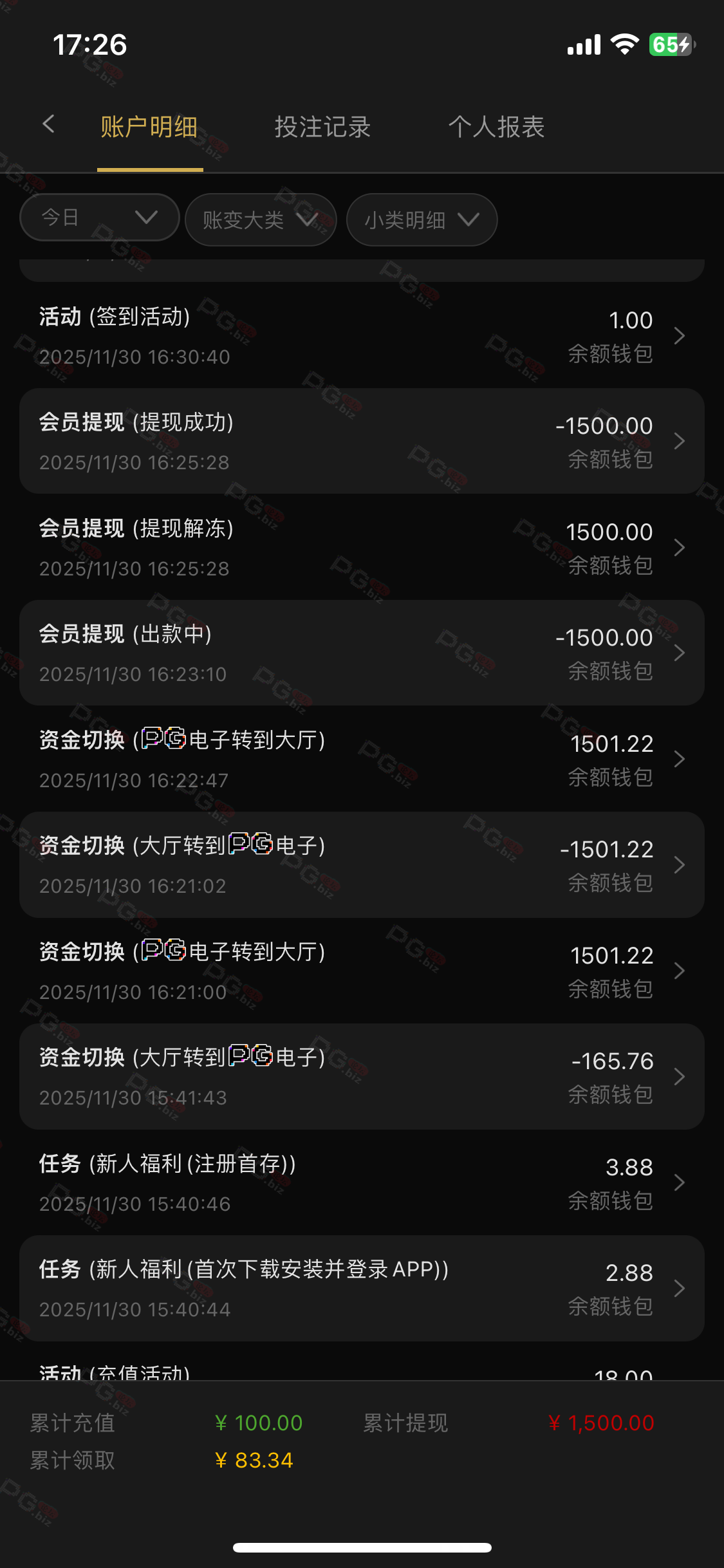Switch to the 个人报表 tab
Image resolution: width=724 pixels, height=1568 pixels.
click(x=496, y=127)
